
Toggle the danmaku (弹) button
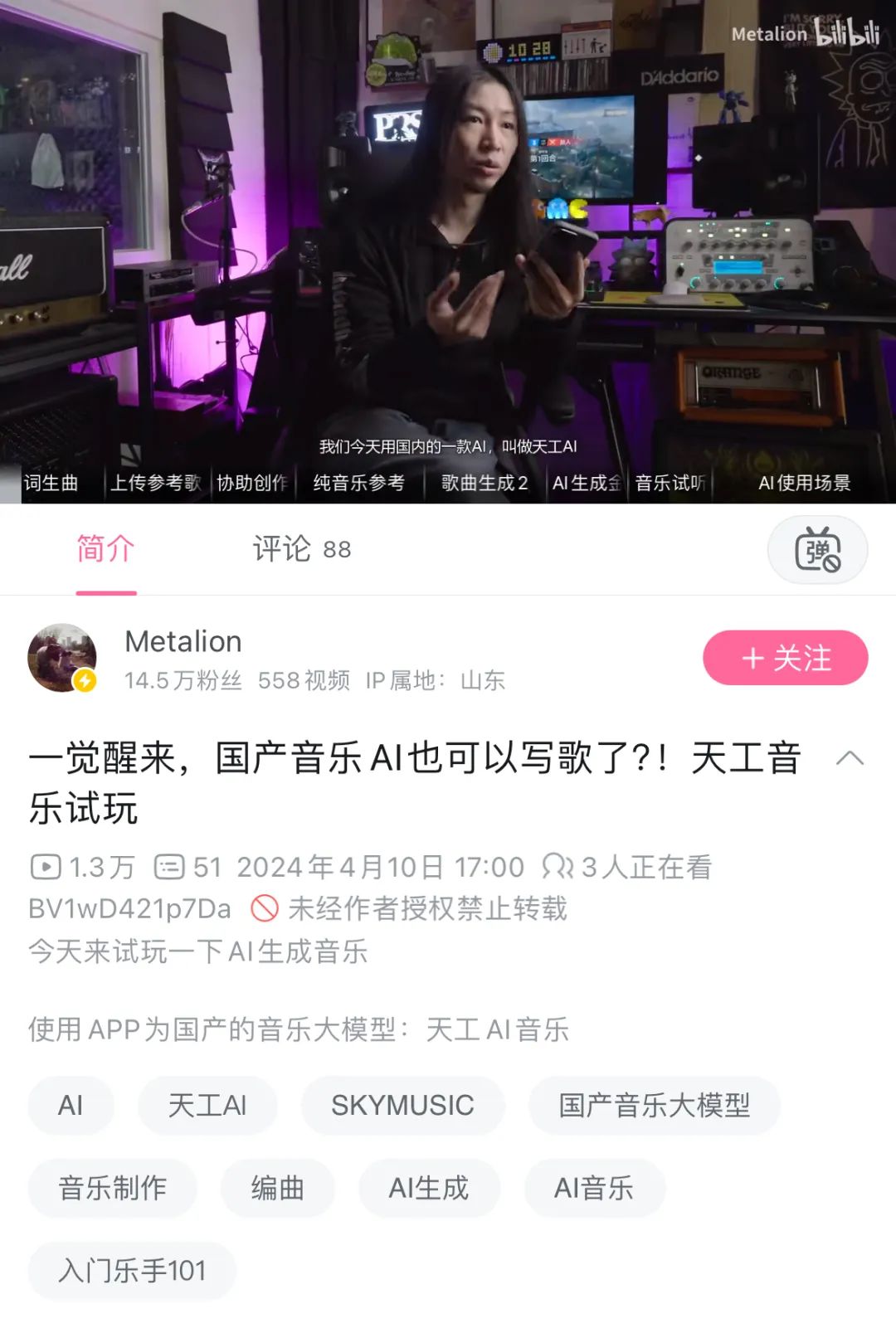(x=817, y=550)
